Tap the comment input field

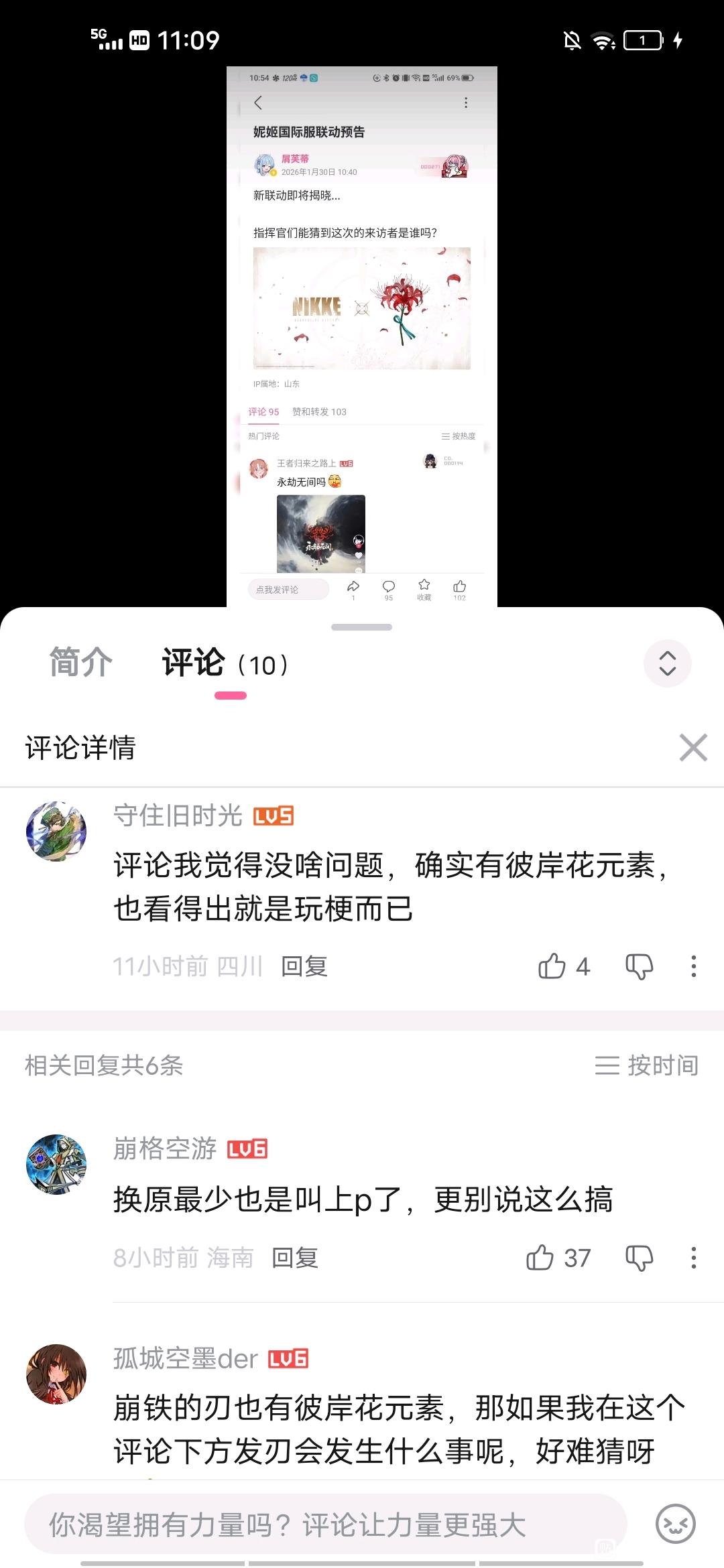tap(325, 1524)
